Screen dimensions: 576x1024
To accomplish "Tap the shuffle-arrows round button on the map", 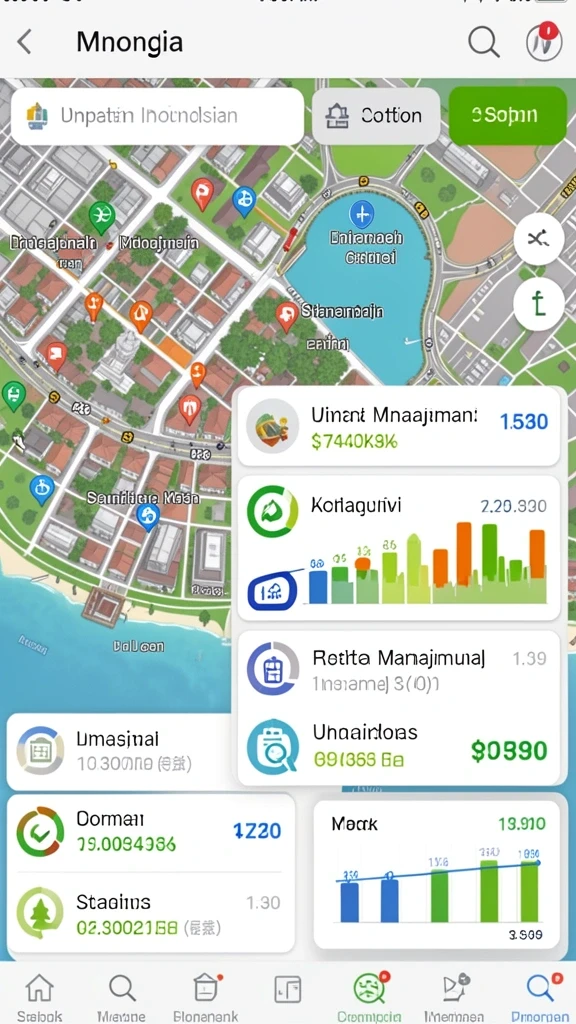I will tap(539, 239).
